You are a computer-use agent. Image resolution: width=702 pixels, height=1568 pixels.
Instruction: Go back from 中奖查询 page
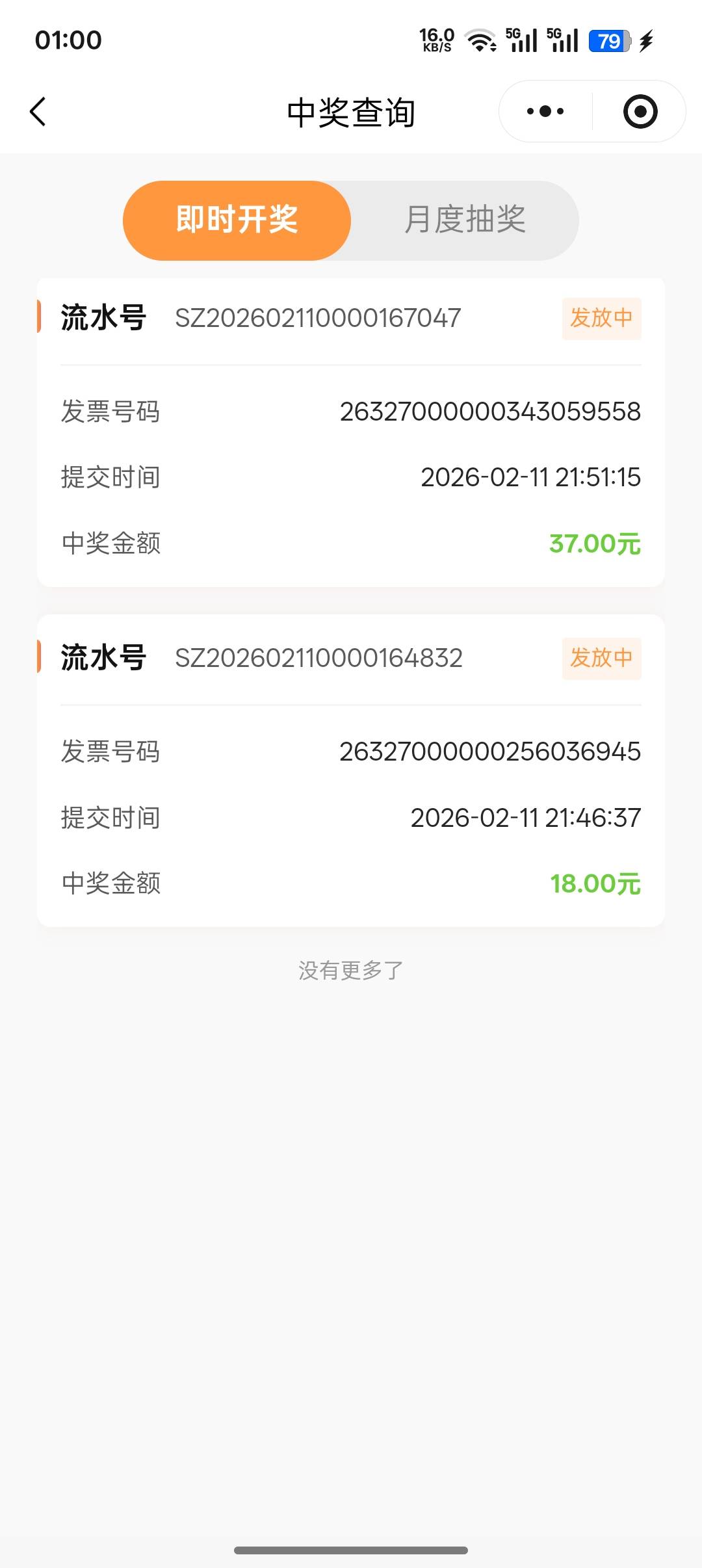38,112
